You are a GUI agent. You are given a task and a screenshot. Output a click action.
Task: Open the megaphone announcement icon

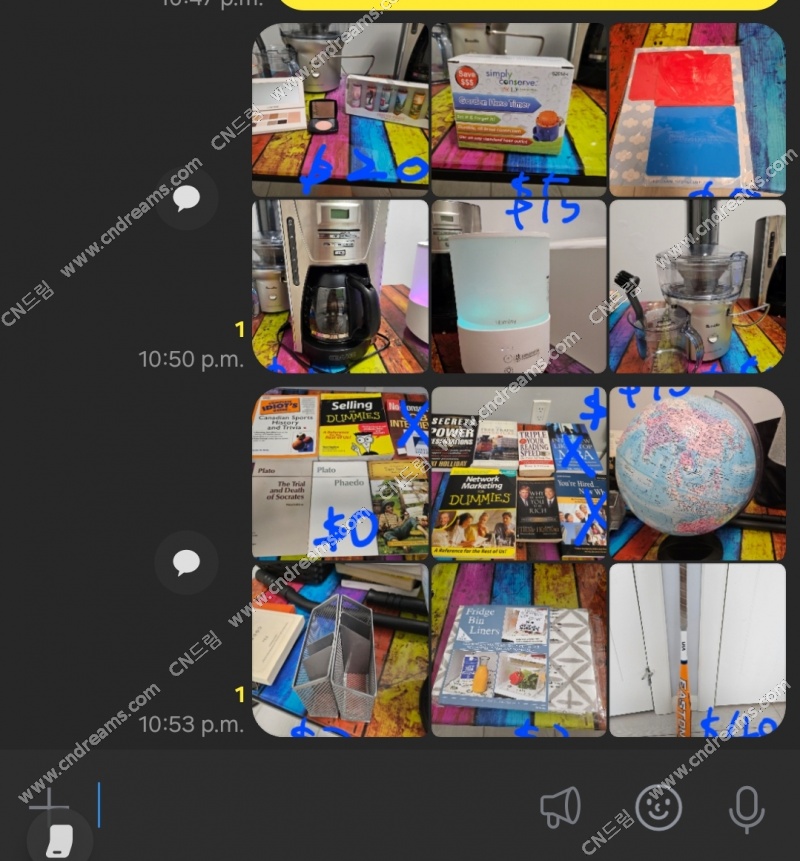pos(560,806)
